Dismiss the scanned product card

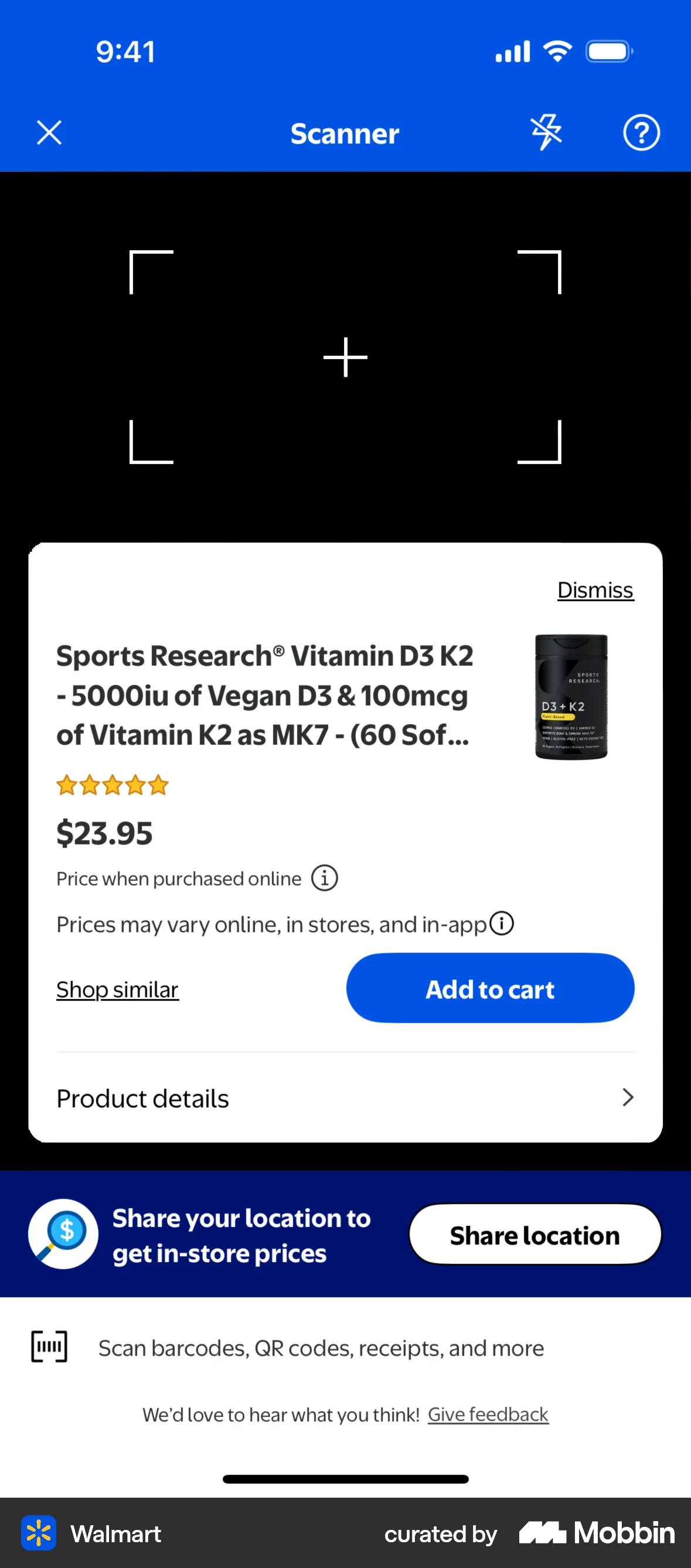pos(595,589)
